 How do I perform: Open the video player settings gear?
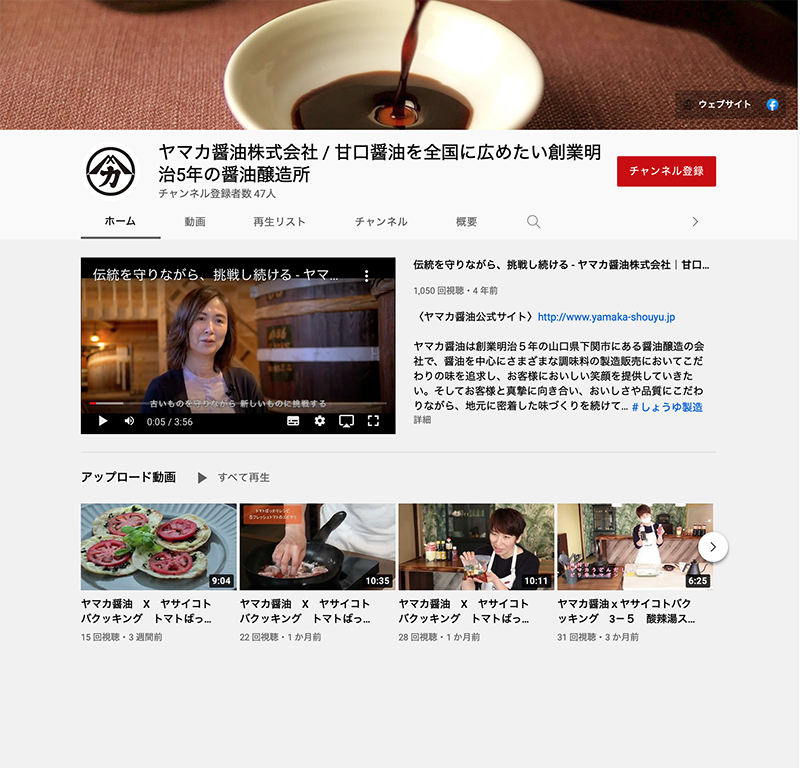pos(320,421)
